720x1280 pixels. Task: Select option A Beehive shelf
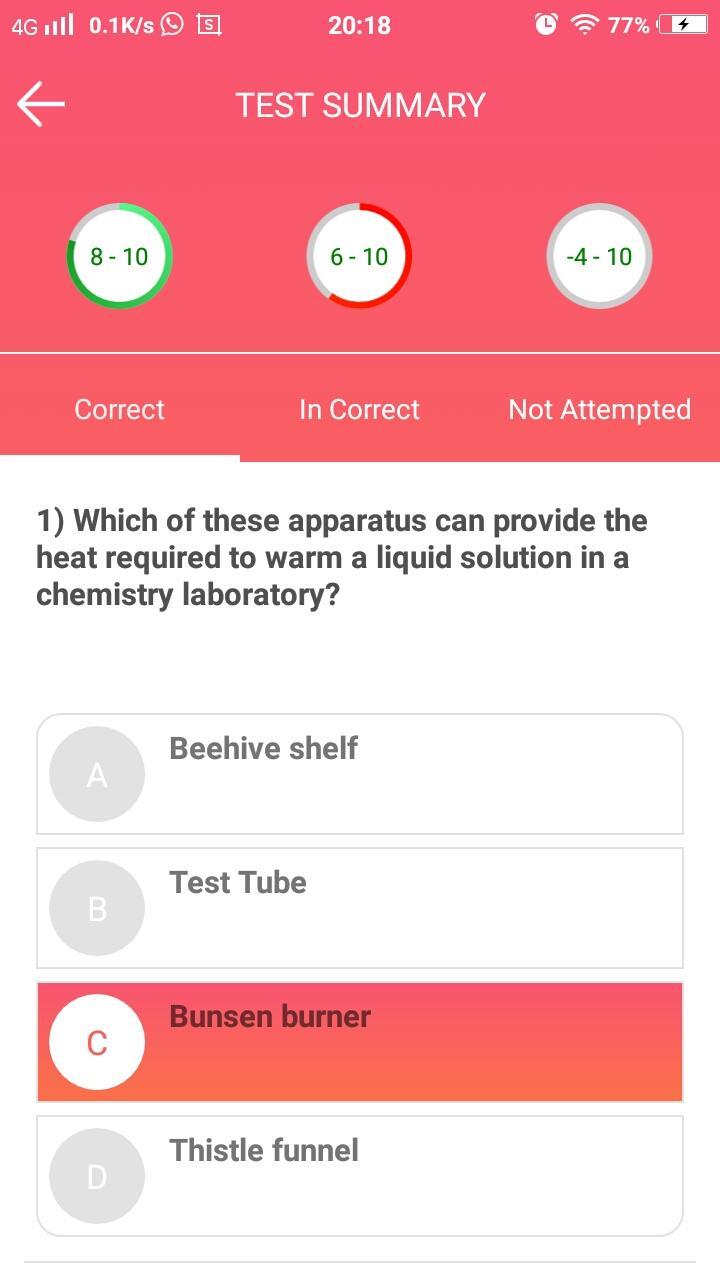coord(360,774)
